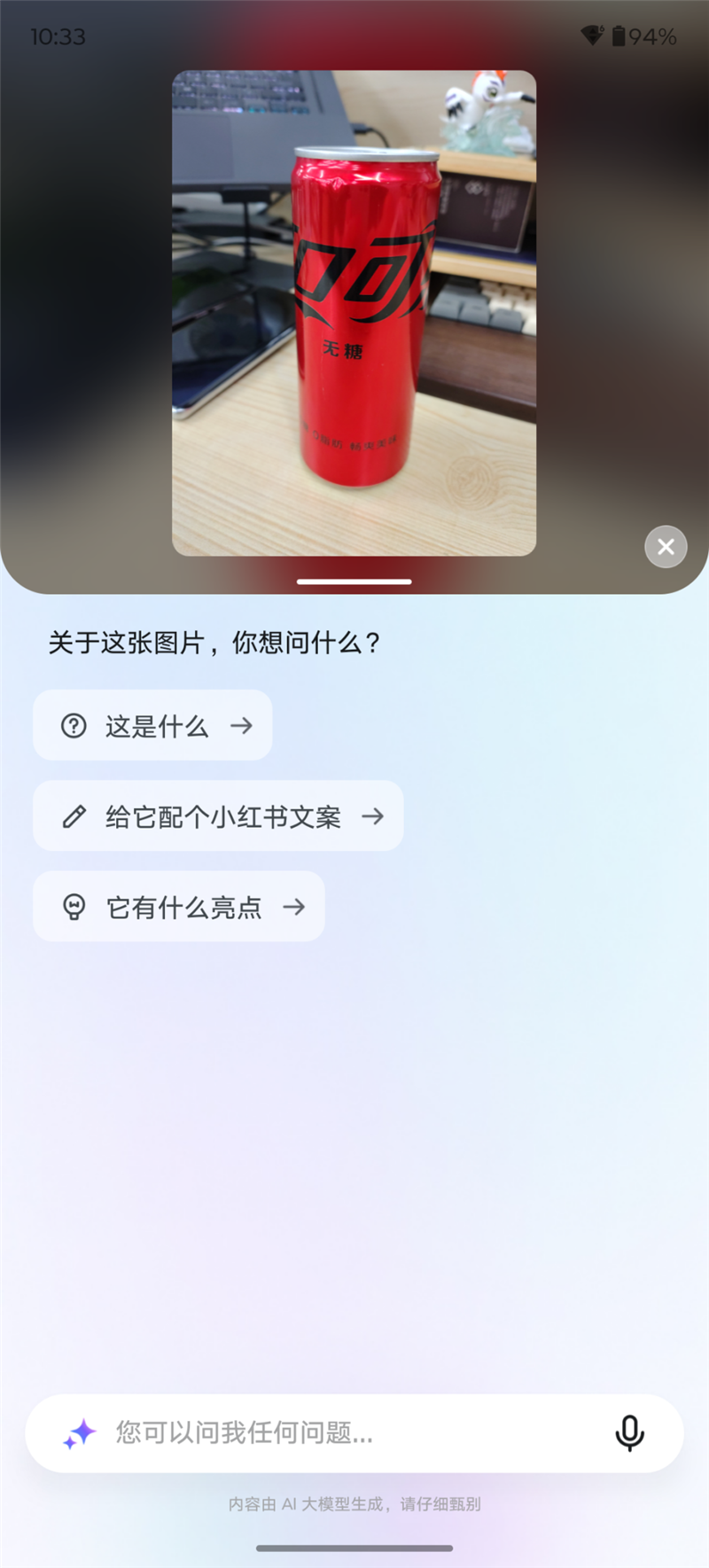Viewport: 709px width, 1568px height.
Task: Click the pencil icon beside 小红书文案 suggestion
Action: coord(74,815)
